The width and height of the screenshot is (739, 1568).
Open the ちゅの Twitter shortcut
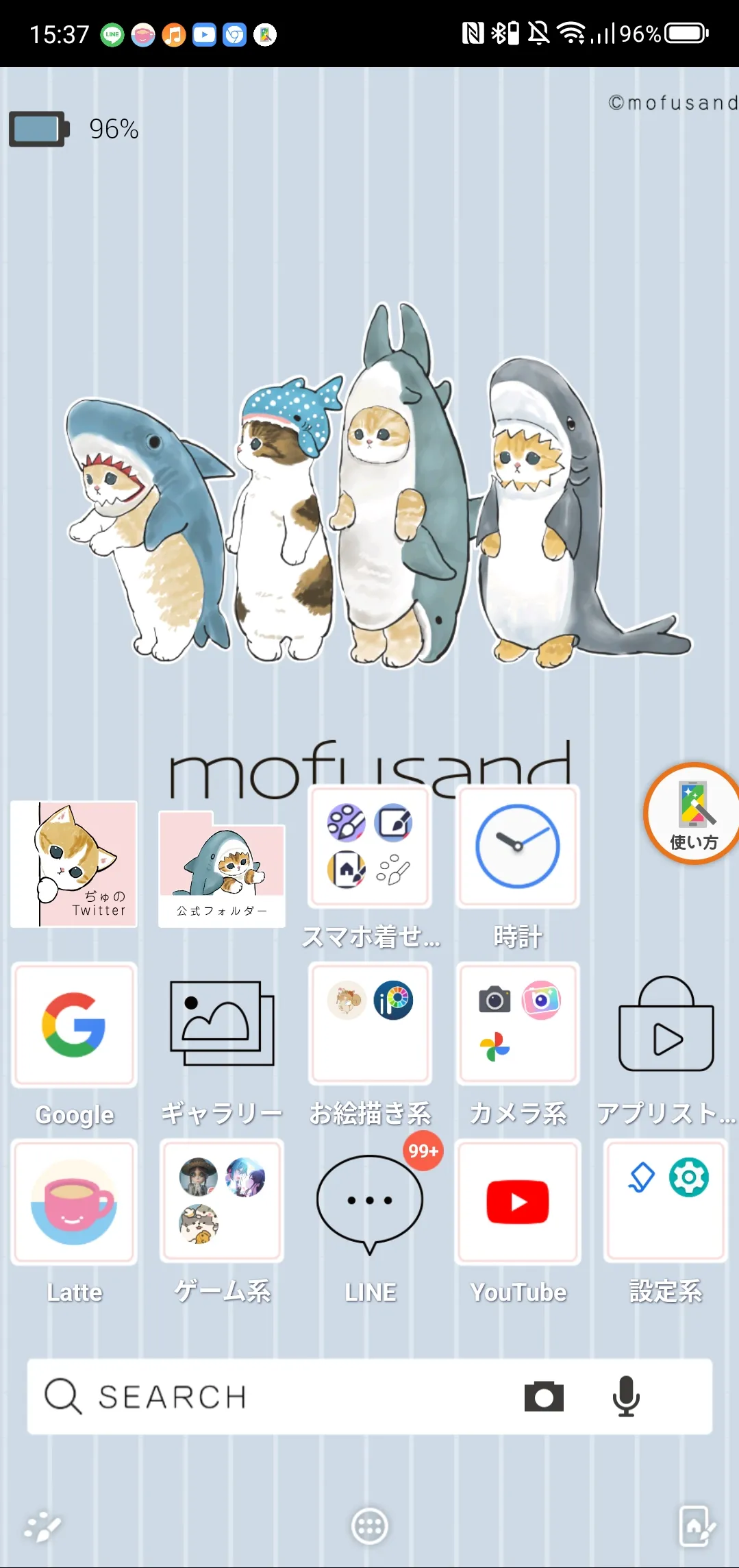point(74,863)
